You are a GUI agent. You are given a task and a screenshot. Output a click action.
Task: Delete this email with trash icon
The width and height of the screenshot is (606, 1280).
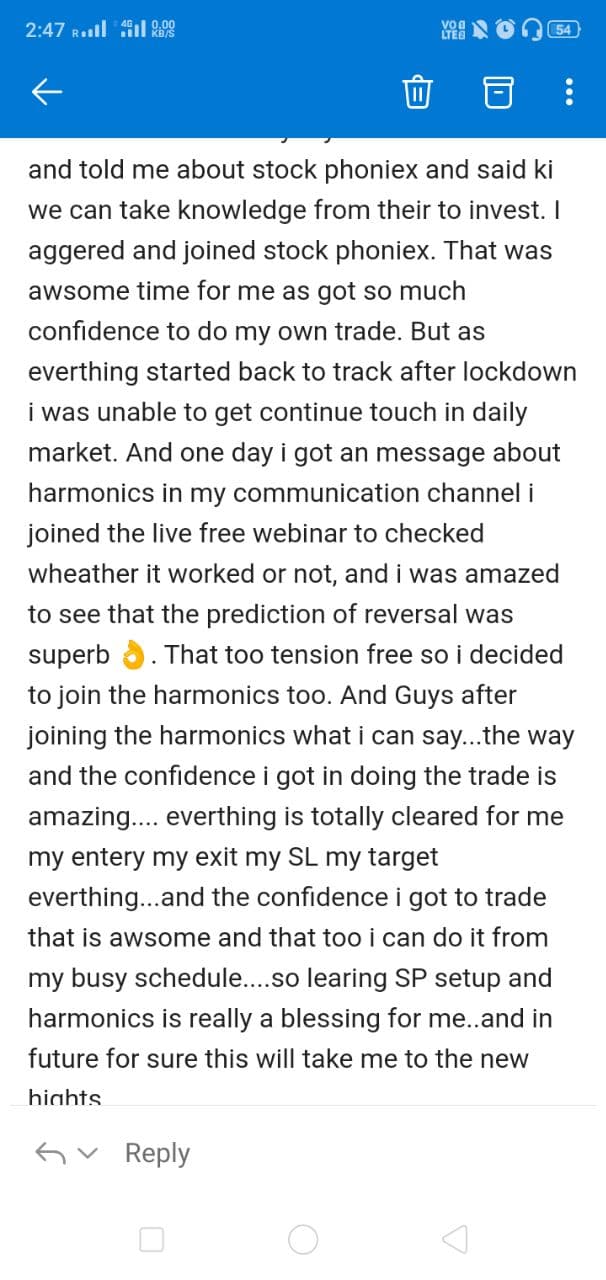click(x=417, y=93)
